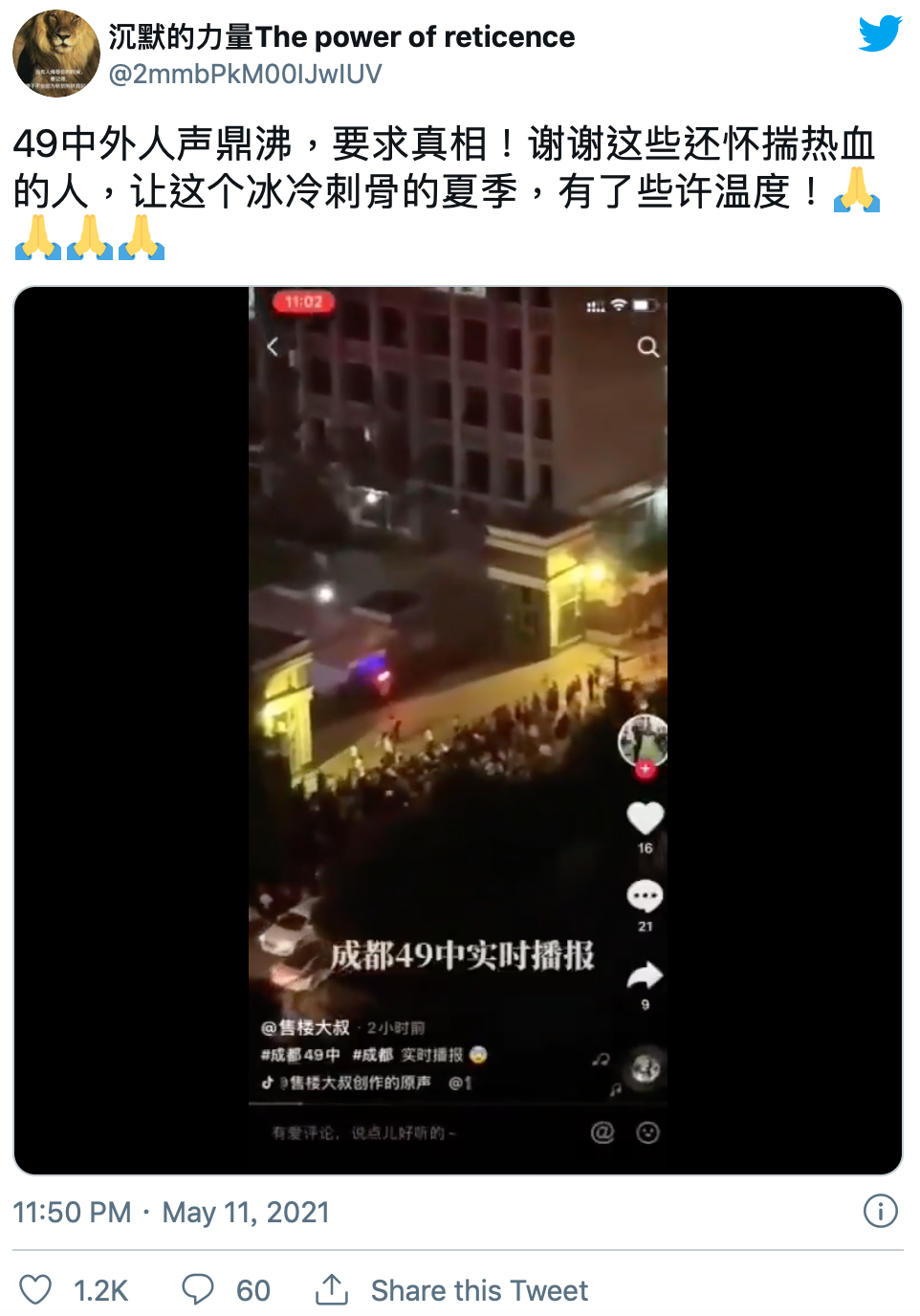Screen dimensions: 920x1316
Task: Tap Share this Tweet
Action: click(478, 1290)
